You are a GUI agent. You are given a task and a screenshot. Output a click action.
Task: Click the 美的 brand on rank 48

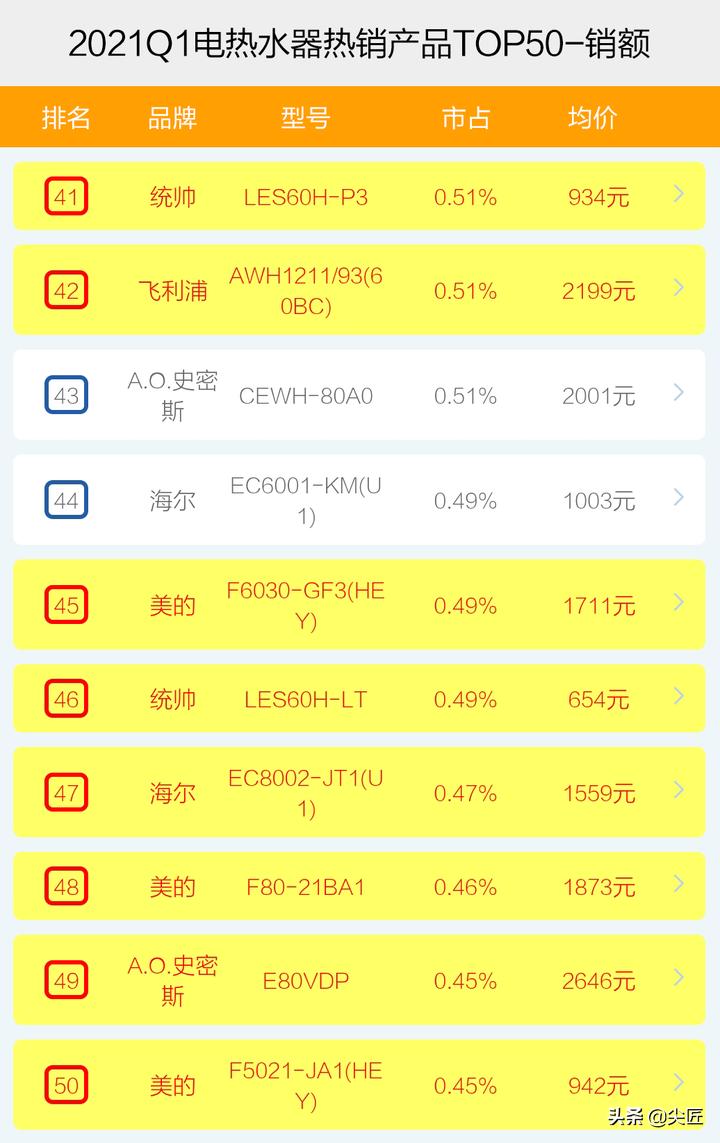pos(172,886)
